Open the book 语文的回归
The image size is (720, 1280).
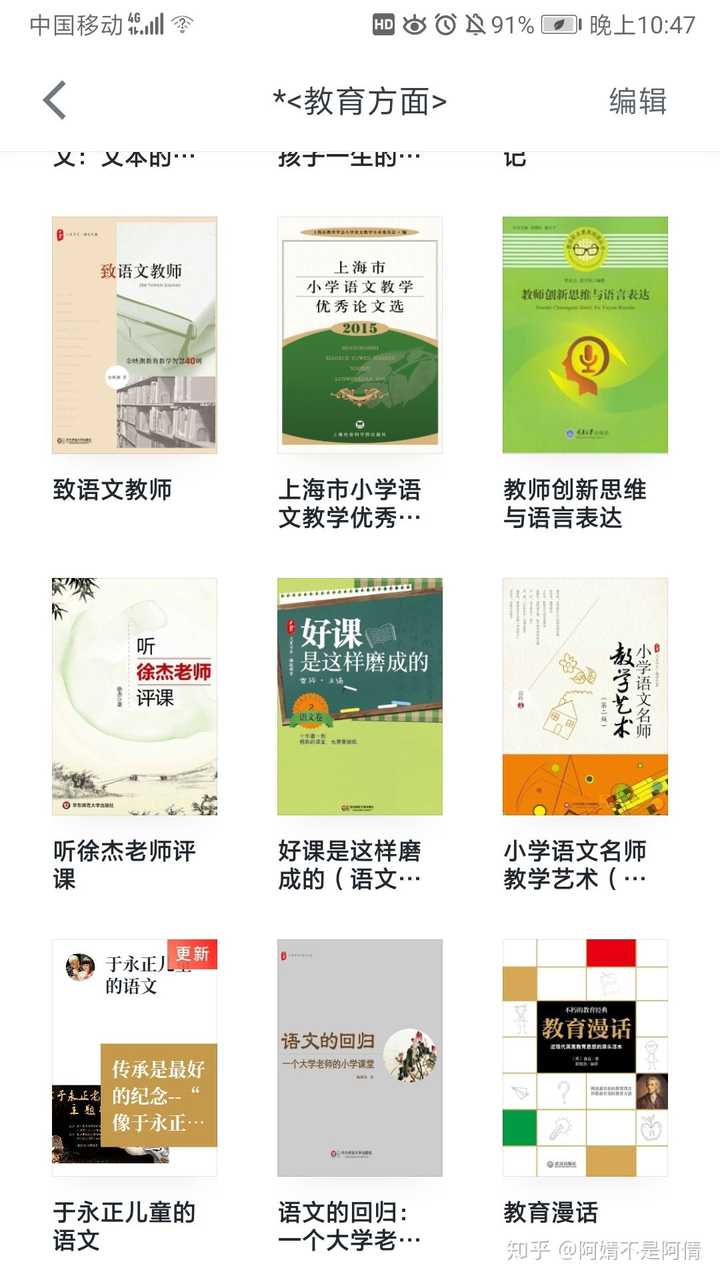(x=360, y=1057)
